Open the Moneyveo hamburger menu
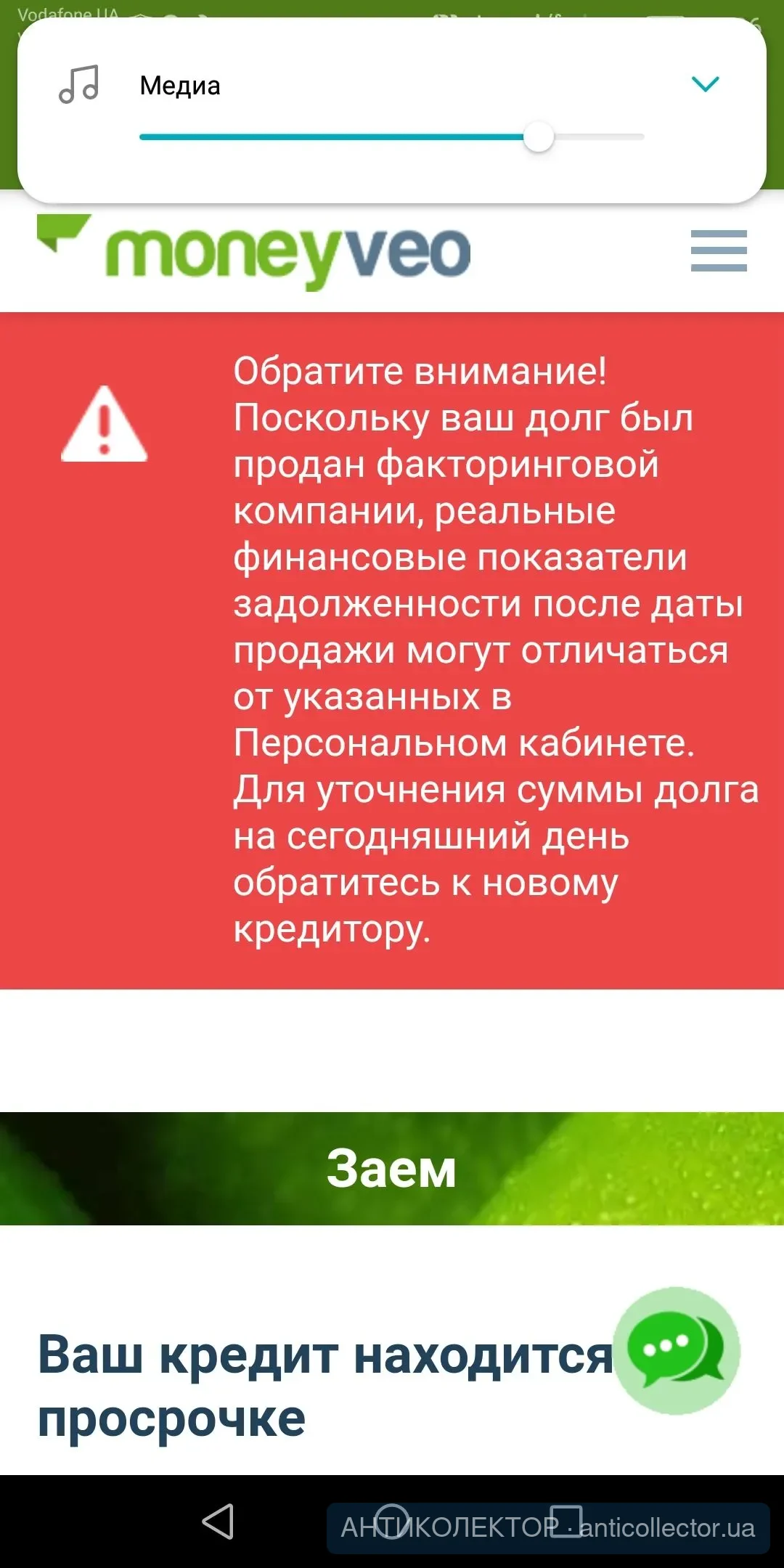This screenshot has height=1568, width=784. pyautogui.click(x=719, y=251)
